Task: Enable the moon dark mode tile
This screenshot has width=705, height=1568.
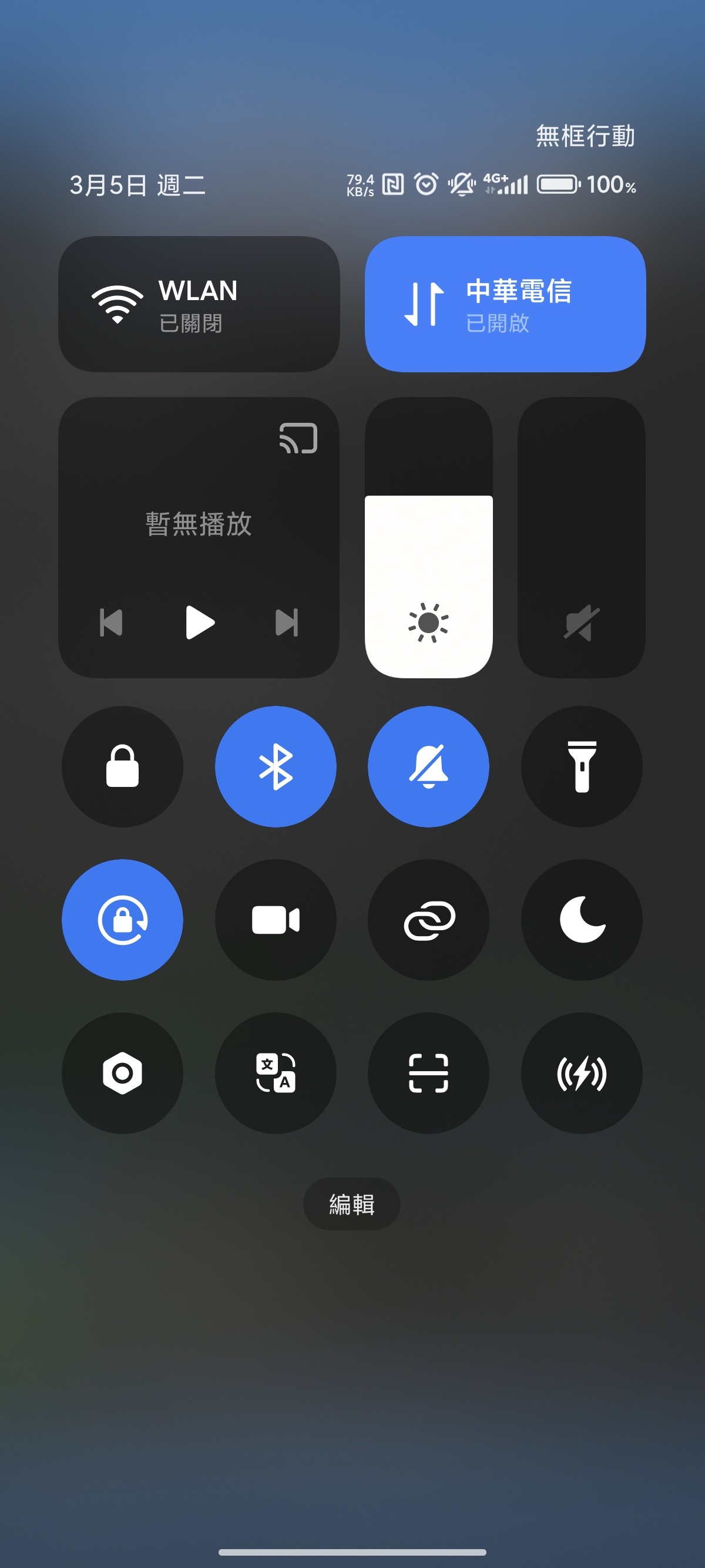Action: [582, 920]
